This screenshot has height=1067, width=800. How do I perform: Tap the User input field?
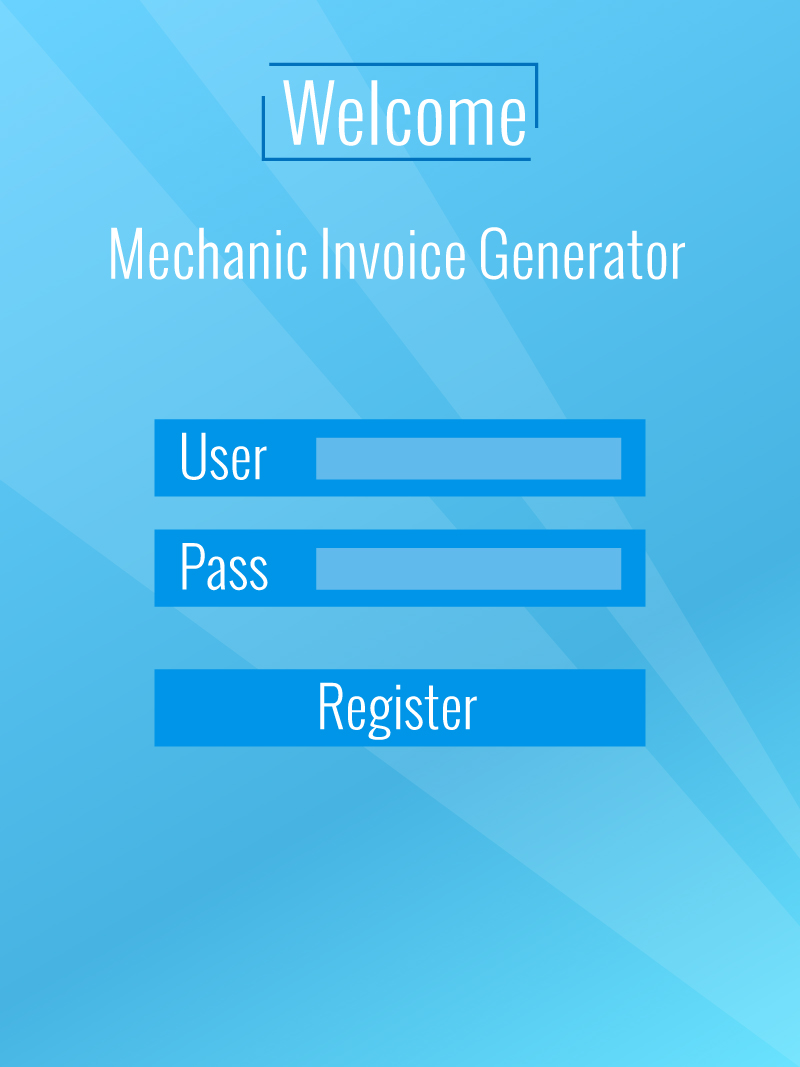click(468, 458)
